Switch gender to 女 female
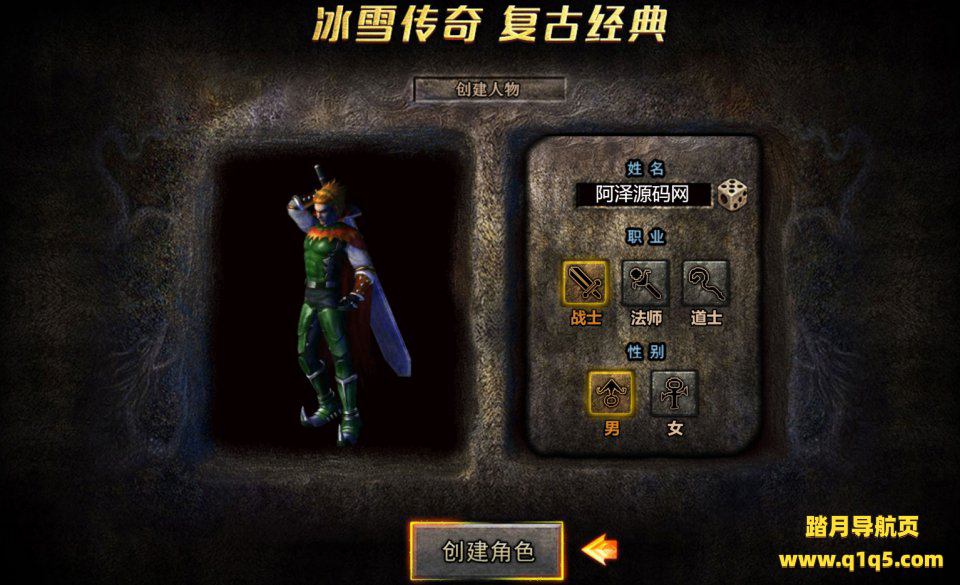 click(675, 393)
